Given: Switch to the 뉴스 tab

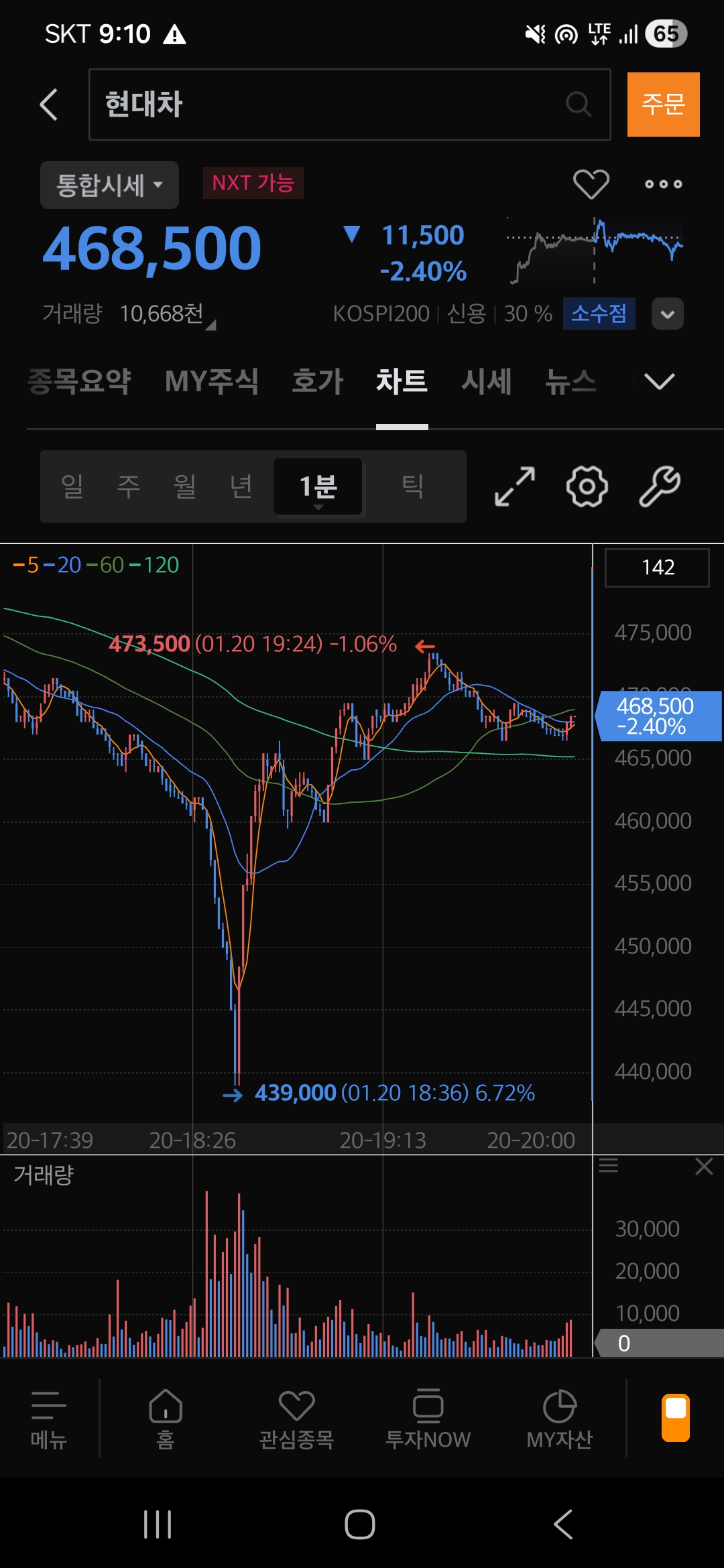Looking at the screenshot, I should tap(570, 381).
